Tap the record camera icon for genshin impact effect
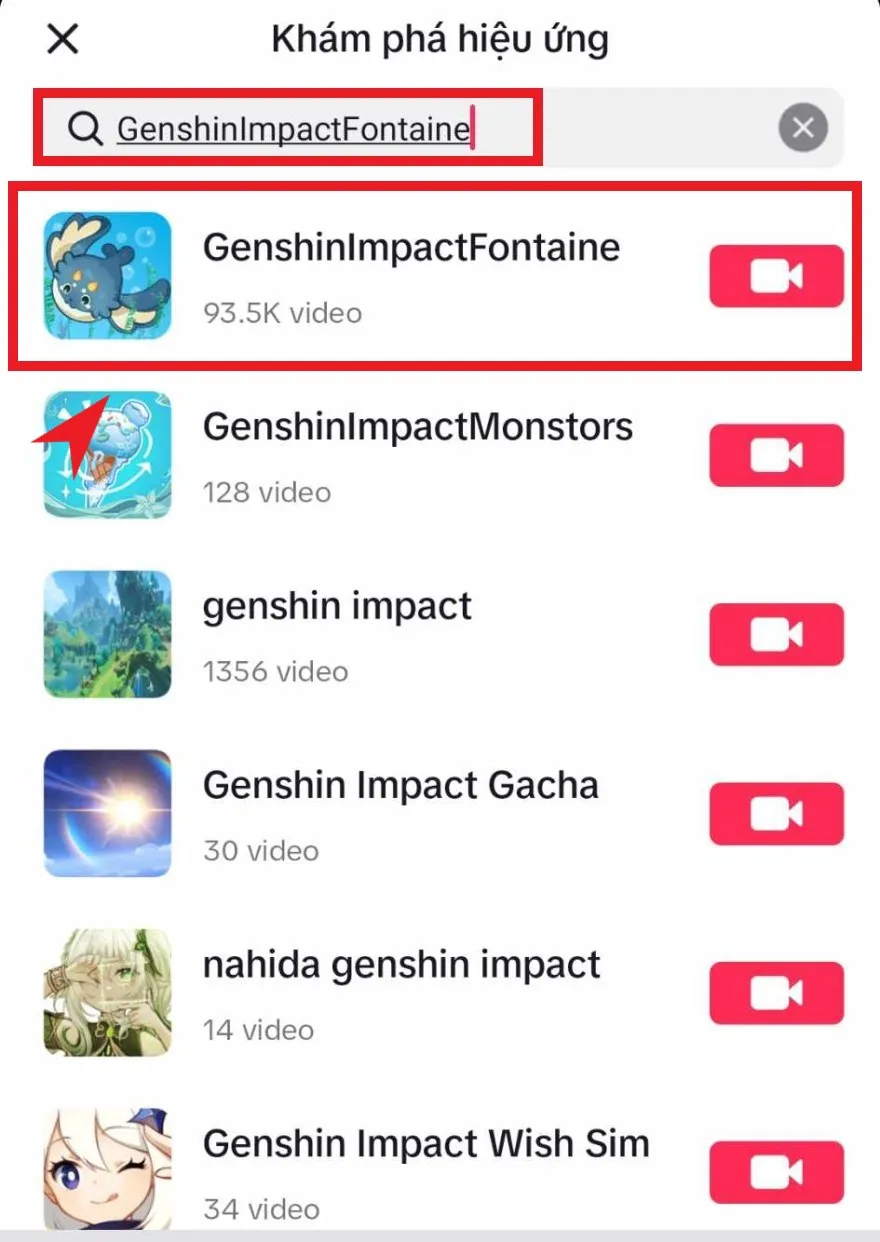The height and width of the screenshot is (1242, 880). click(x=777, y=634)
